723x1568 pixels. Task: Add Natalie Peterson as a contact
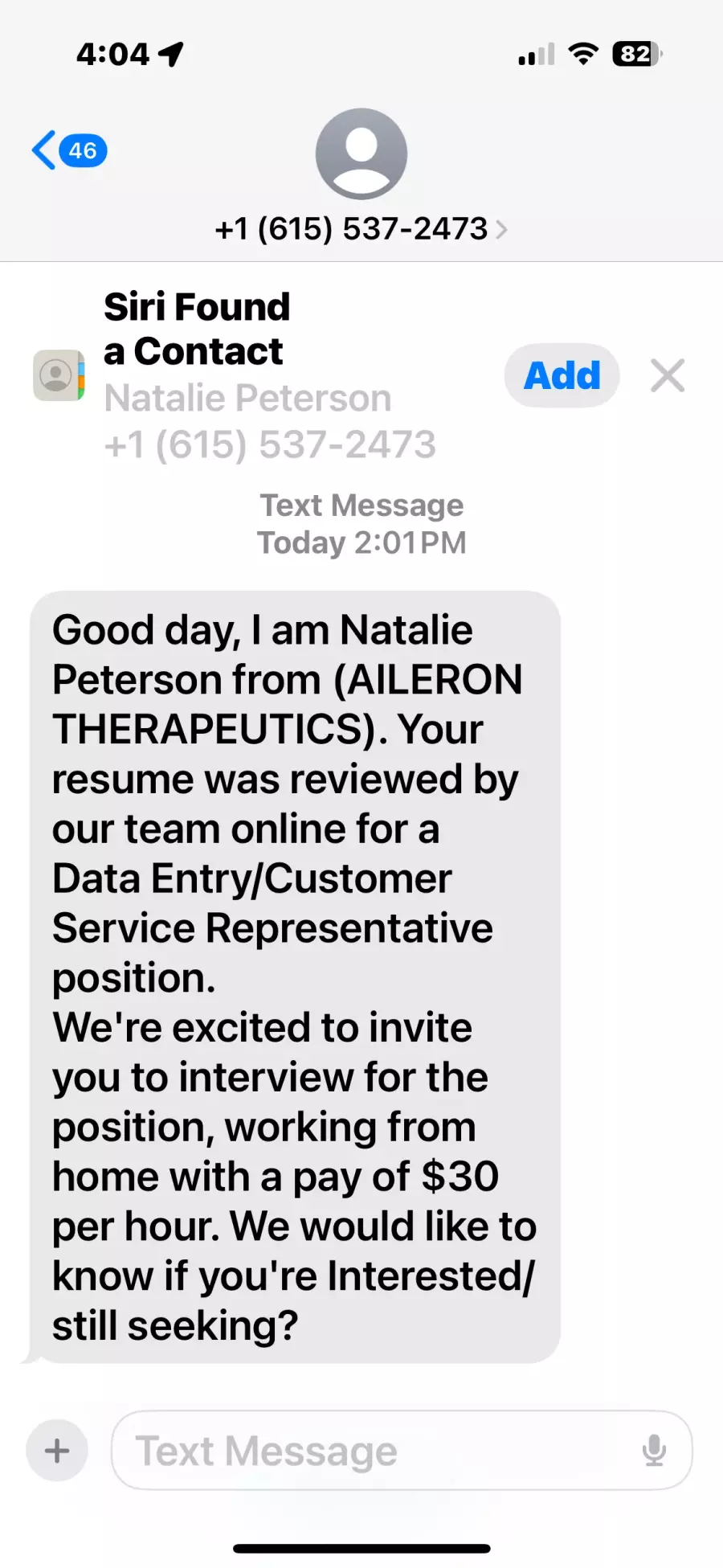562,375
